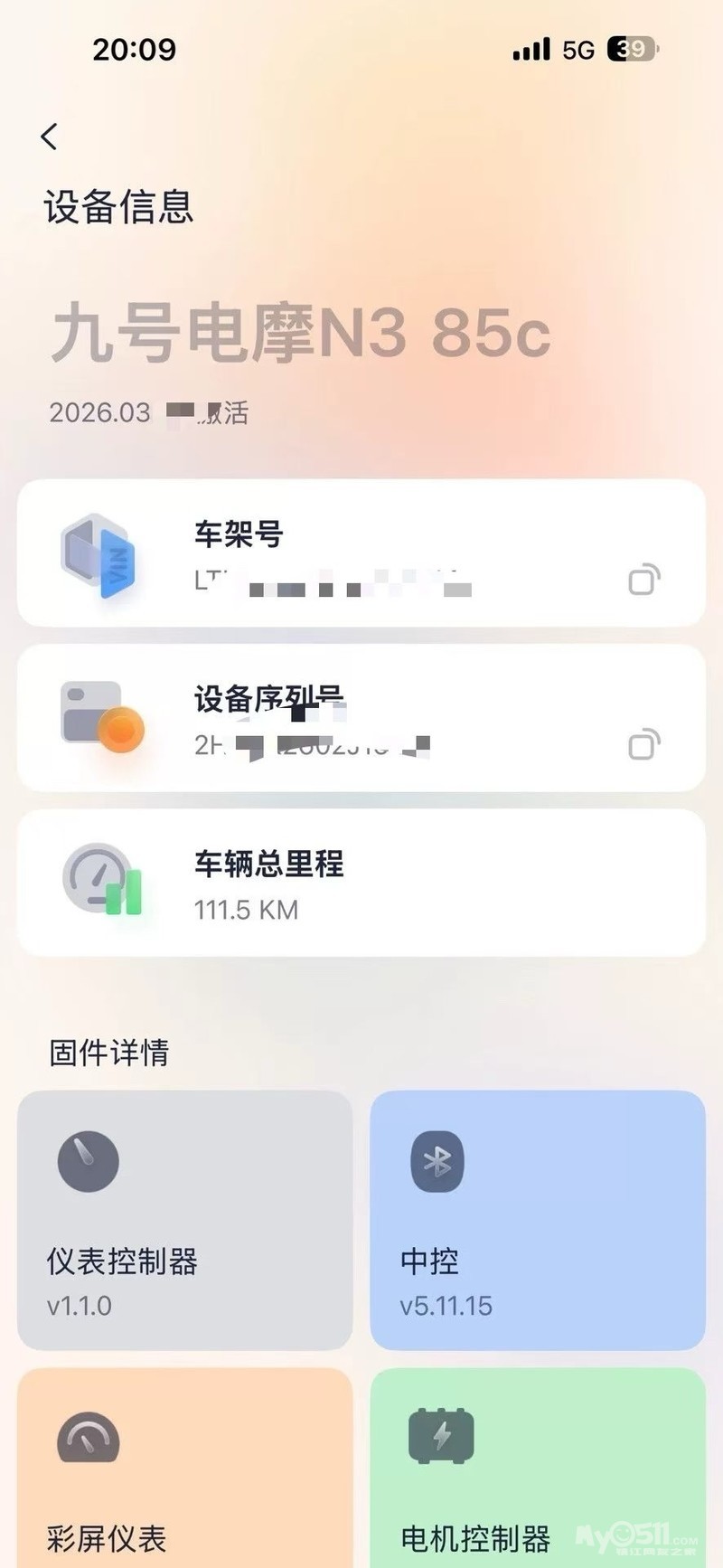Copy the 车架号 VIN number
723x1568 pixels.
643,580
